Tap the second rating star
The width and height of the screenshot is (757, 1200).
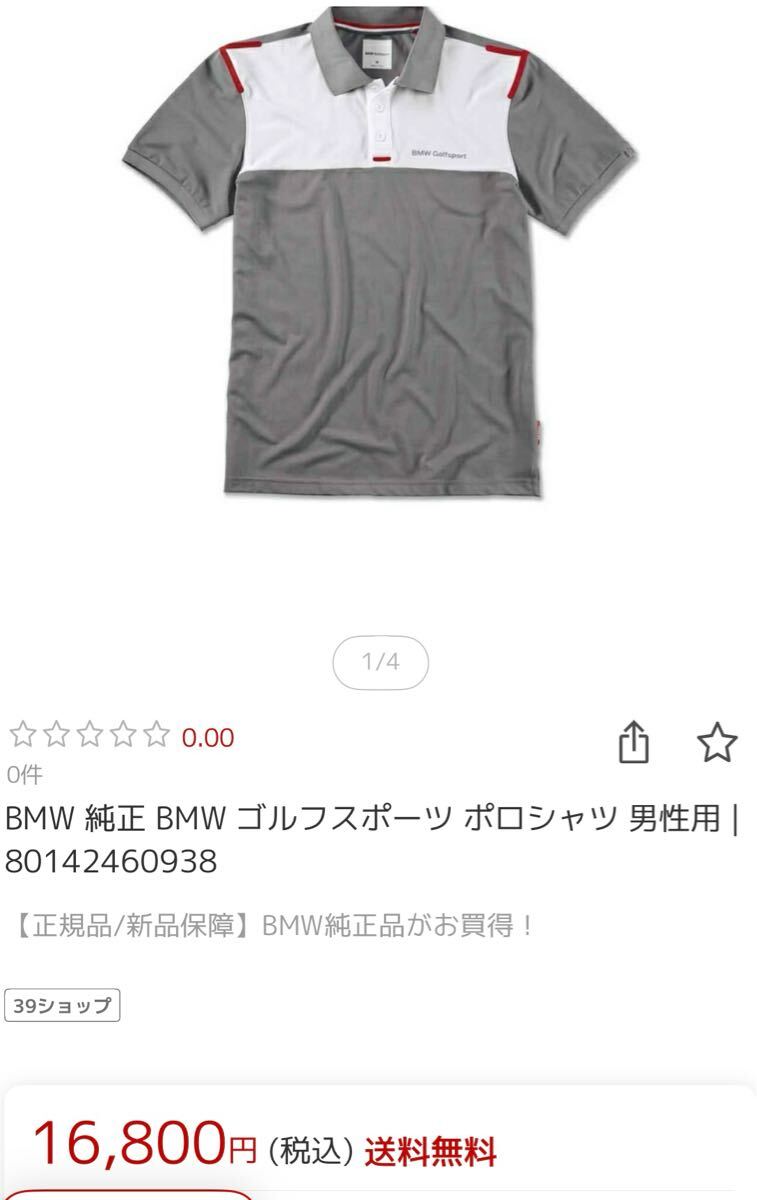(55, 733)
